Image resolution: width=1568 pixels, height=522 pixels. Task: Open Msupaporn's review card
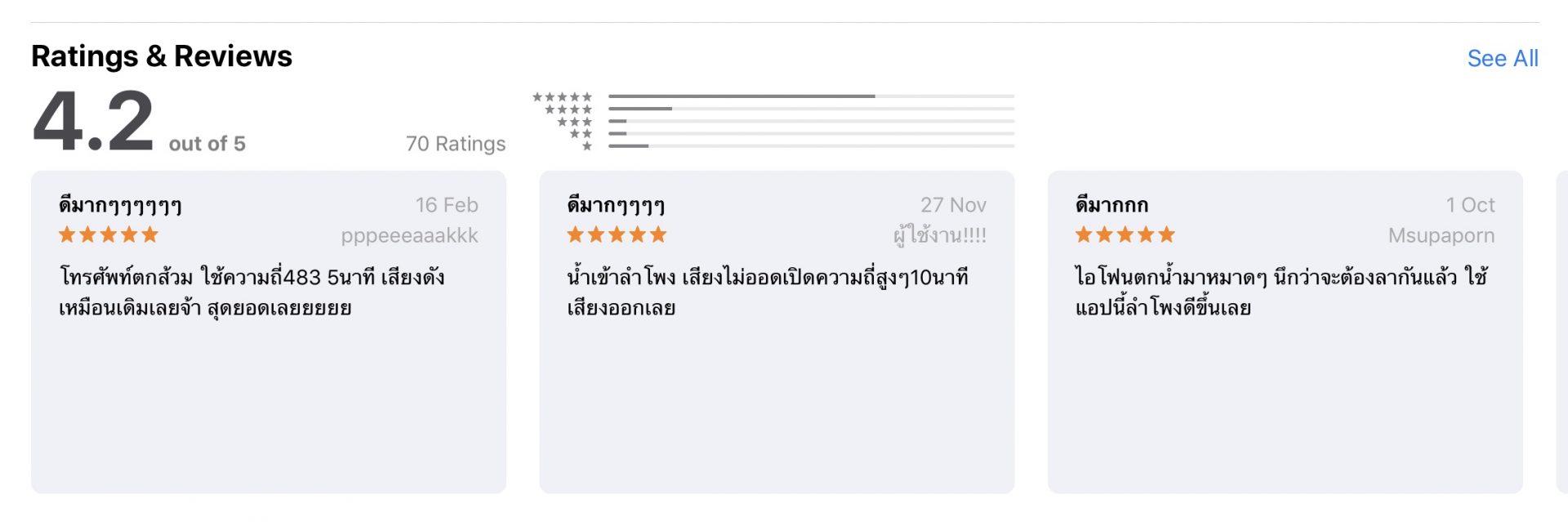(x=1285, y=331)
